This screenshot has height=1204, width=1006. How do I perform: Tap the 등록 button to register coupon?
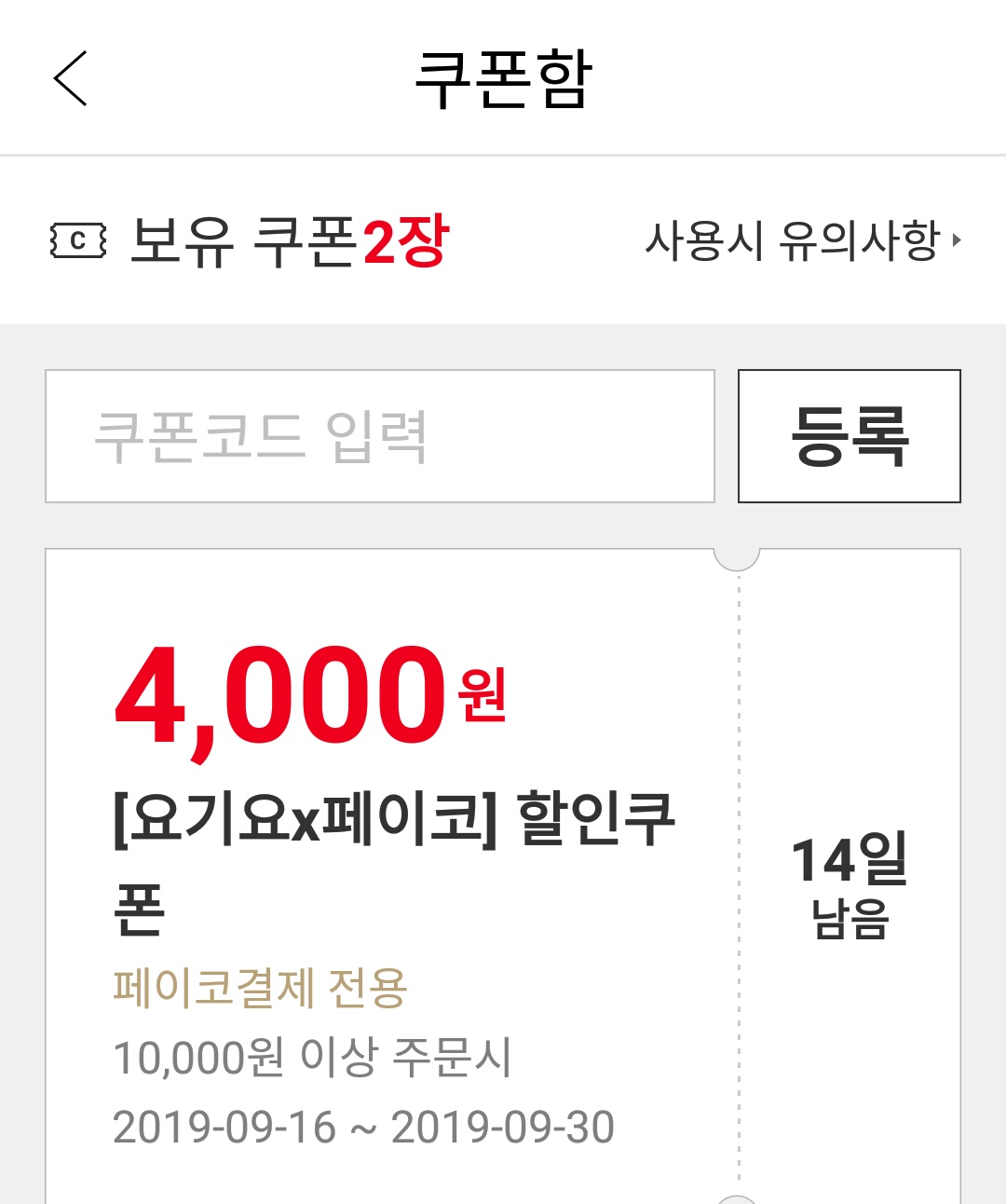(849, 436)
